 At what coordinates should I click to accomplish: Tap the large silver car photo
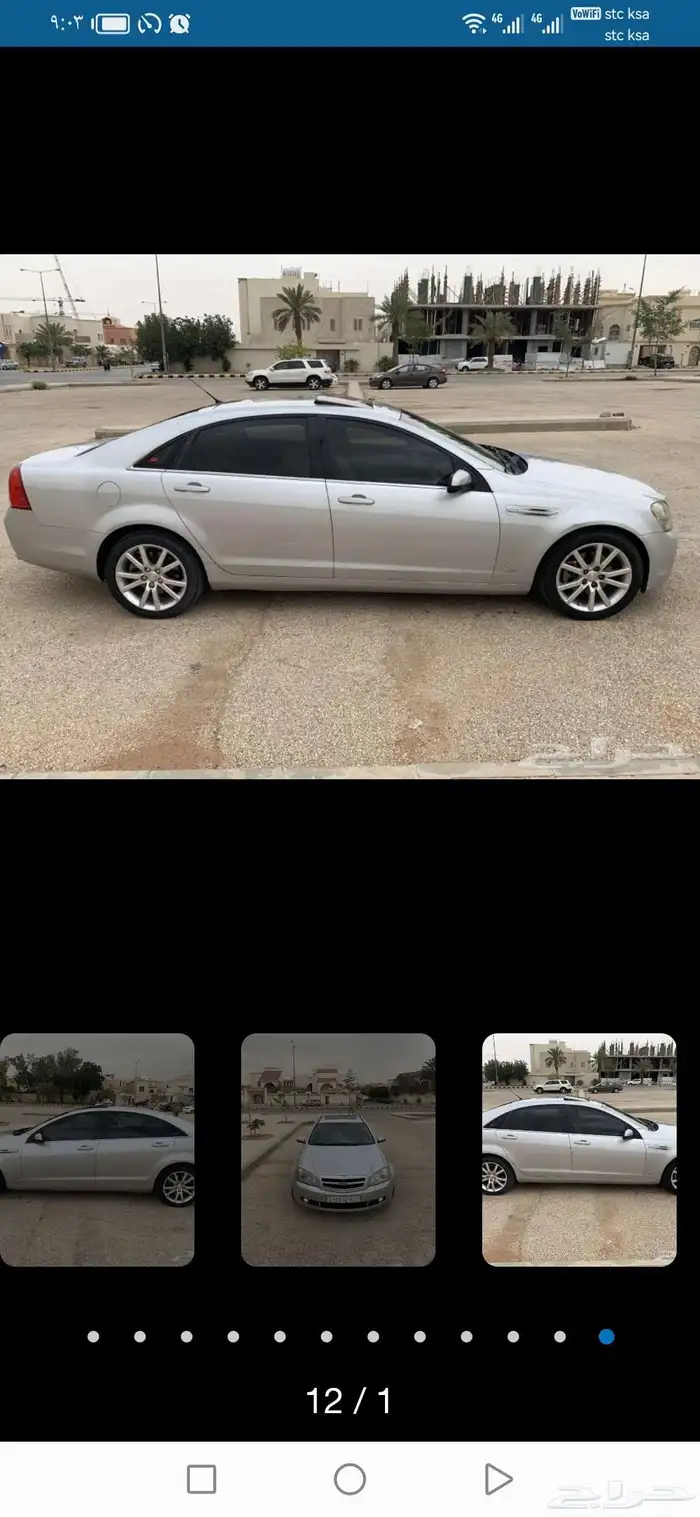pyautogui.click(x=350, y=515)
